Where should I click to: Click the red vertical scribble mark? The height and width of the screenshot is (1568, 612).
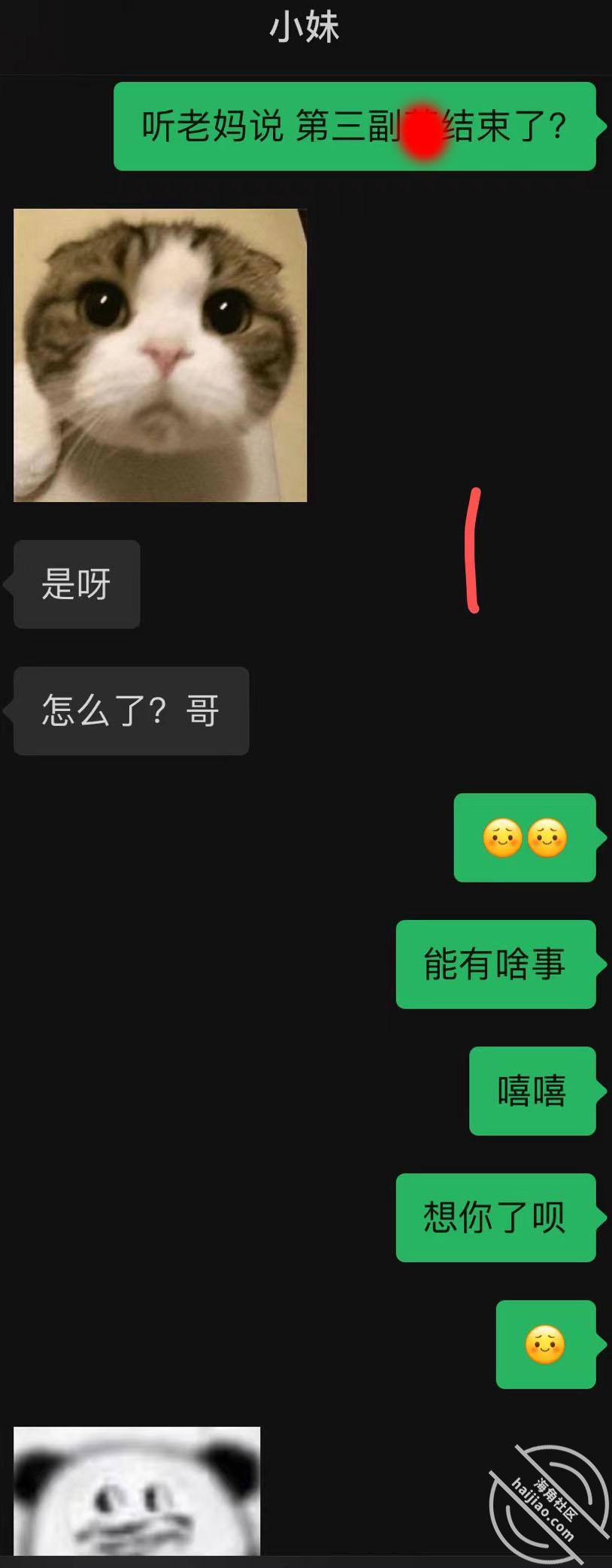click(x=474, y=549)
